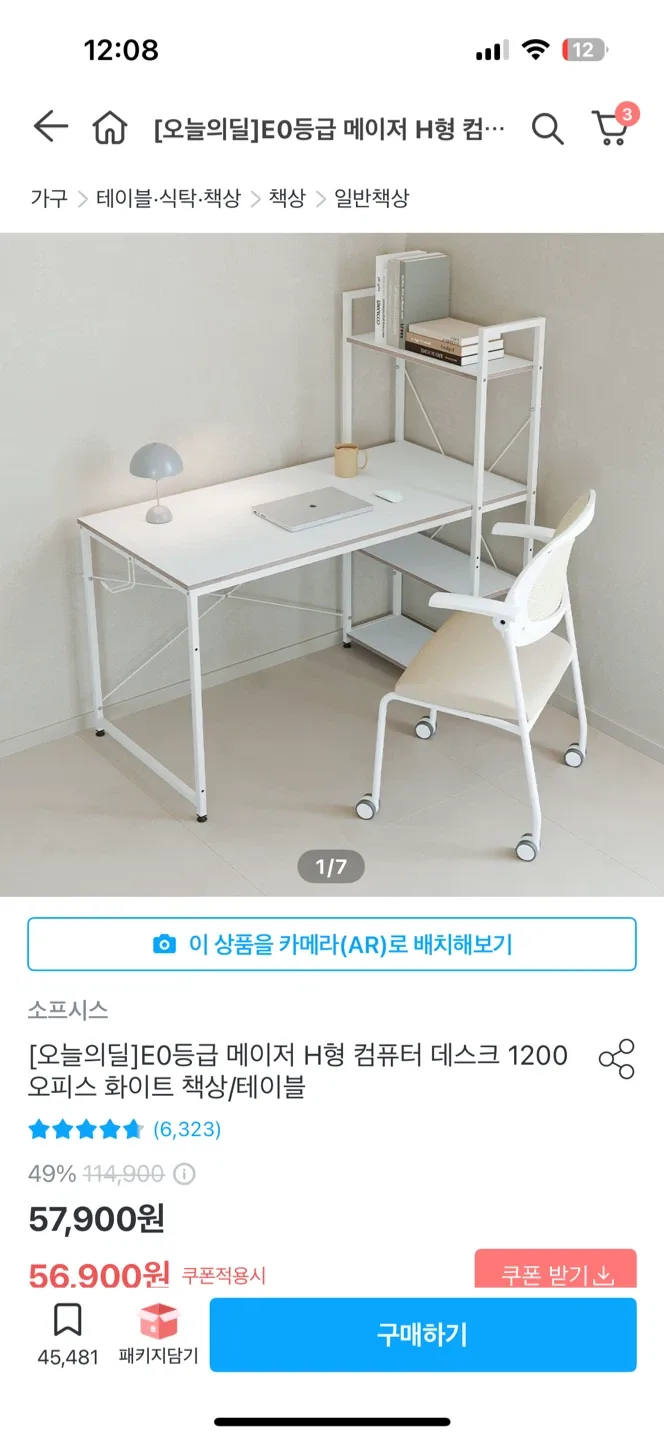Image resolution: width=664 pixels, height=1440 pixels.
Task: Bookmark this product with scrap icon
Action: (68, 1322)
